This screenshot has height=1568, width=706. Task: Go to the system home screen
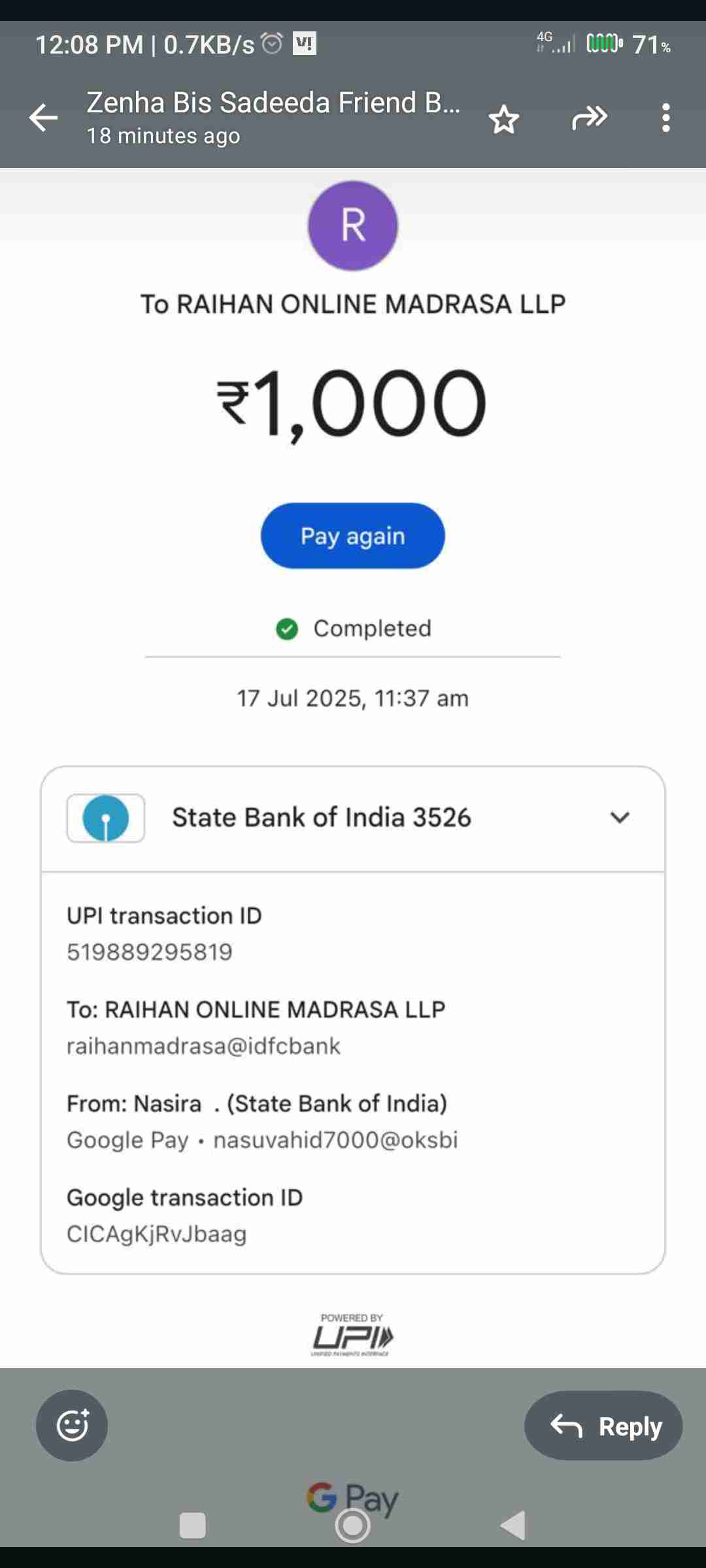pyautogui.click(x=353, y=1526)
